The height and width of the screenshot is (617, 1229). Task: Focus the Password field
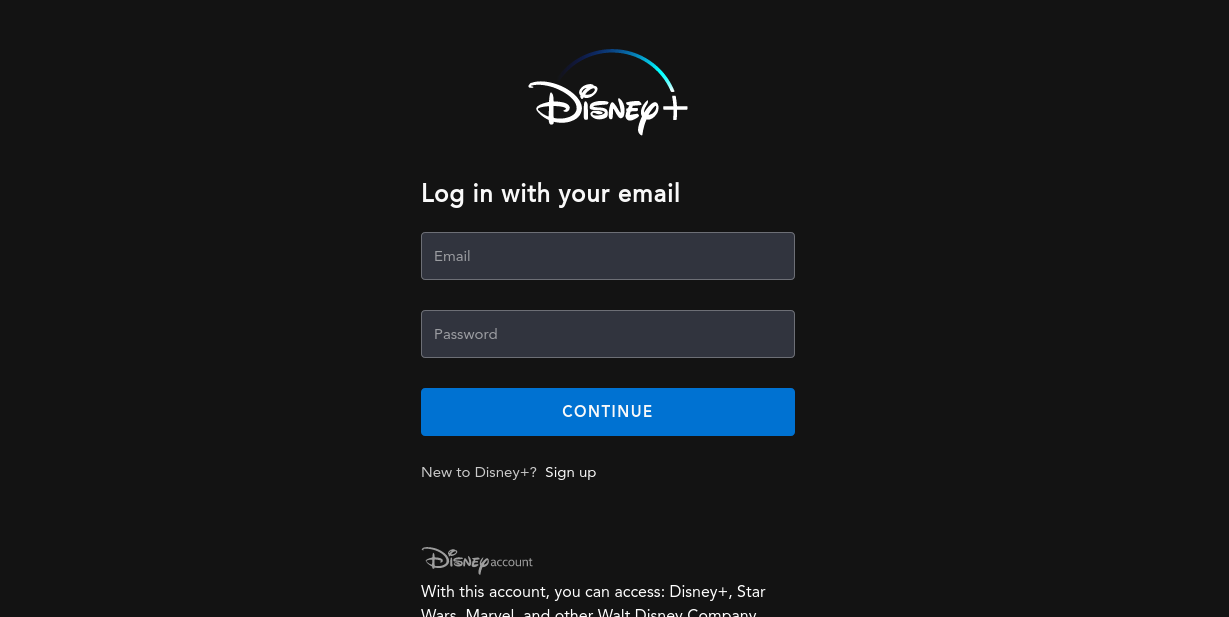pos(607,334)
